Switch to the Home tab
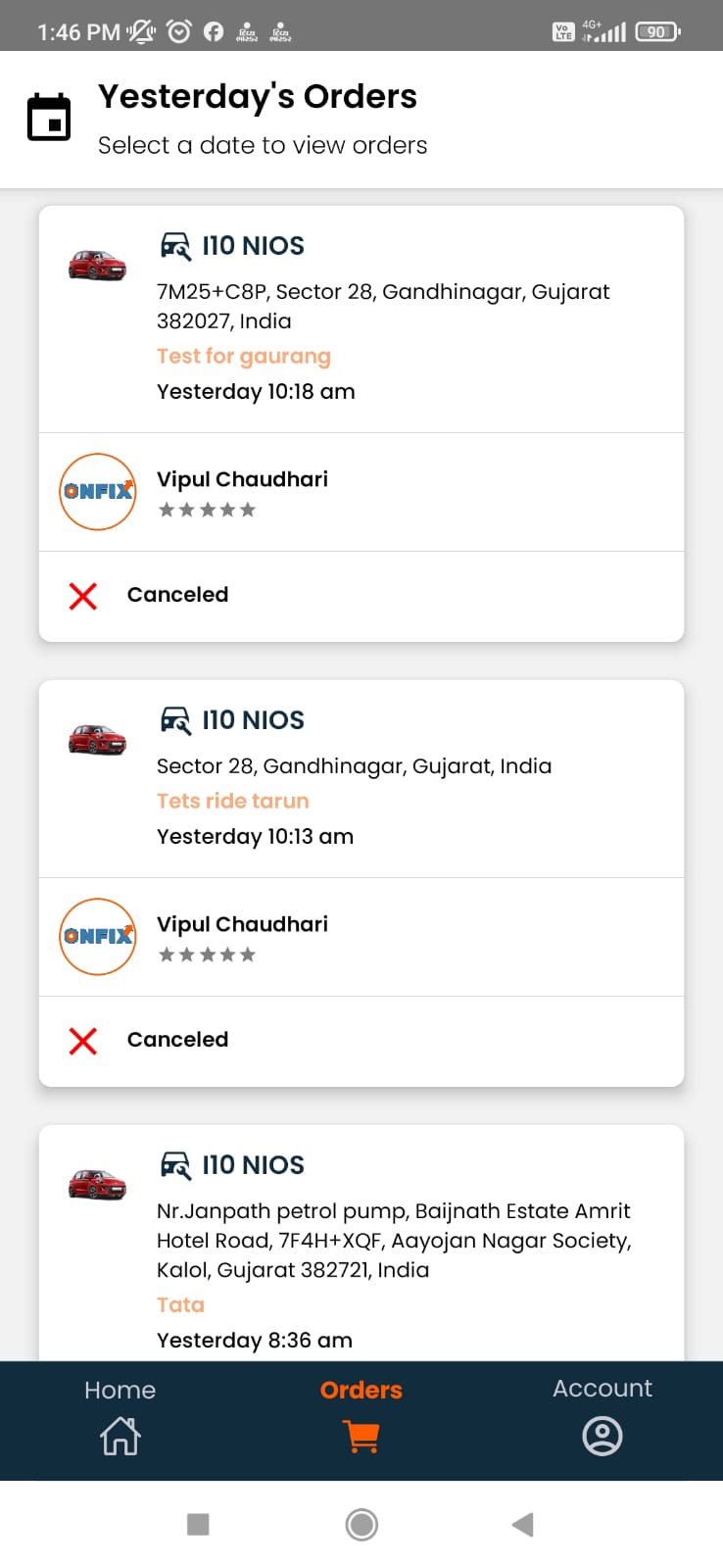The height and width of the screenshot is (1568, 723). 120,1419
